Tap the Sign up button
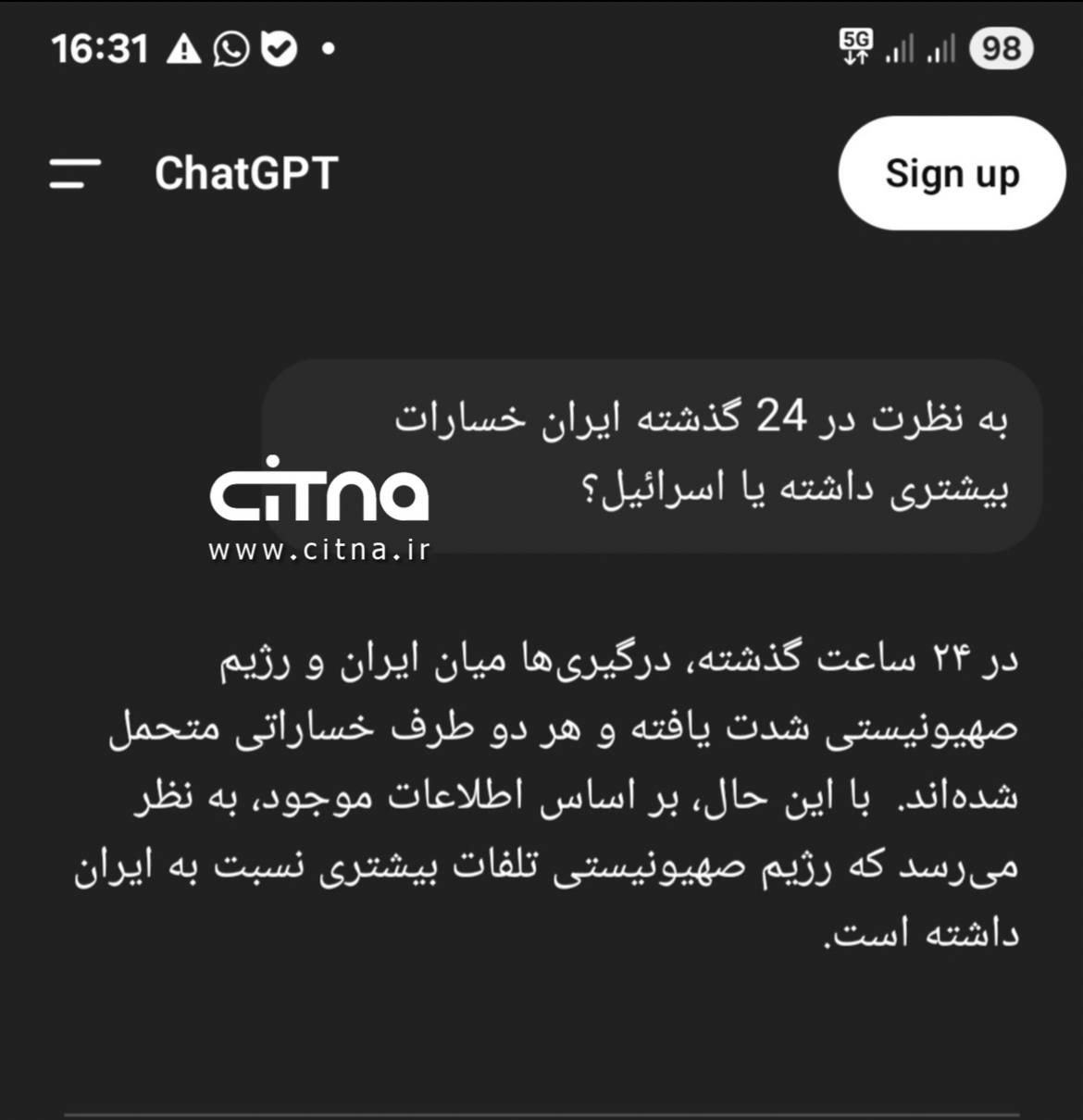The image size is (1083, 1120). click(952, 173)
